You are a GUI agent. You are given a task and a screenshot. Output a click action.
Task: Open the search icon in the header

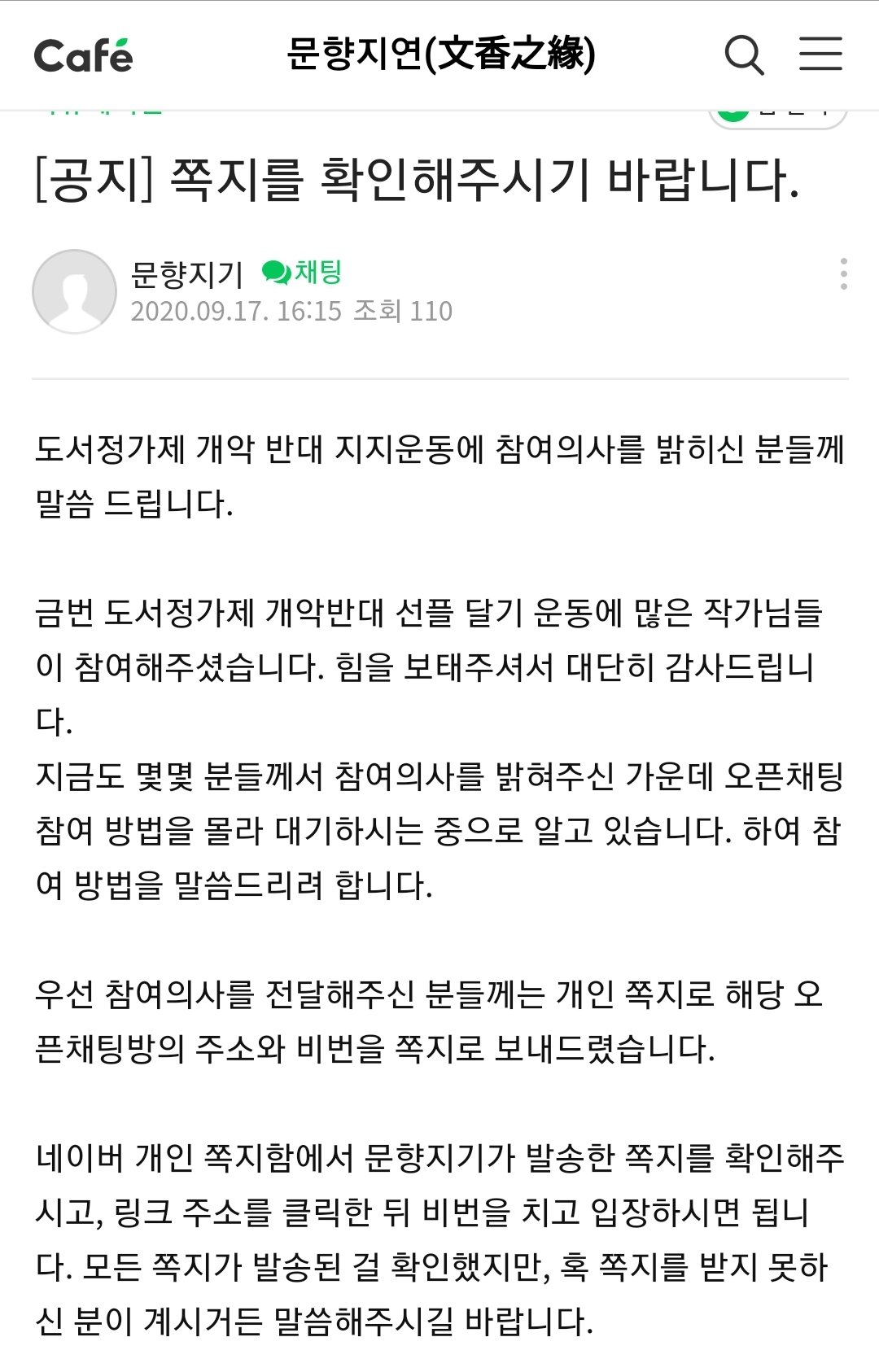click(744, 55)
